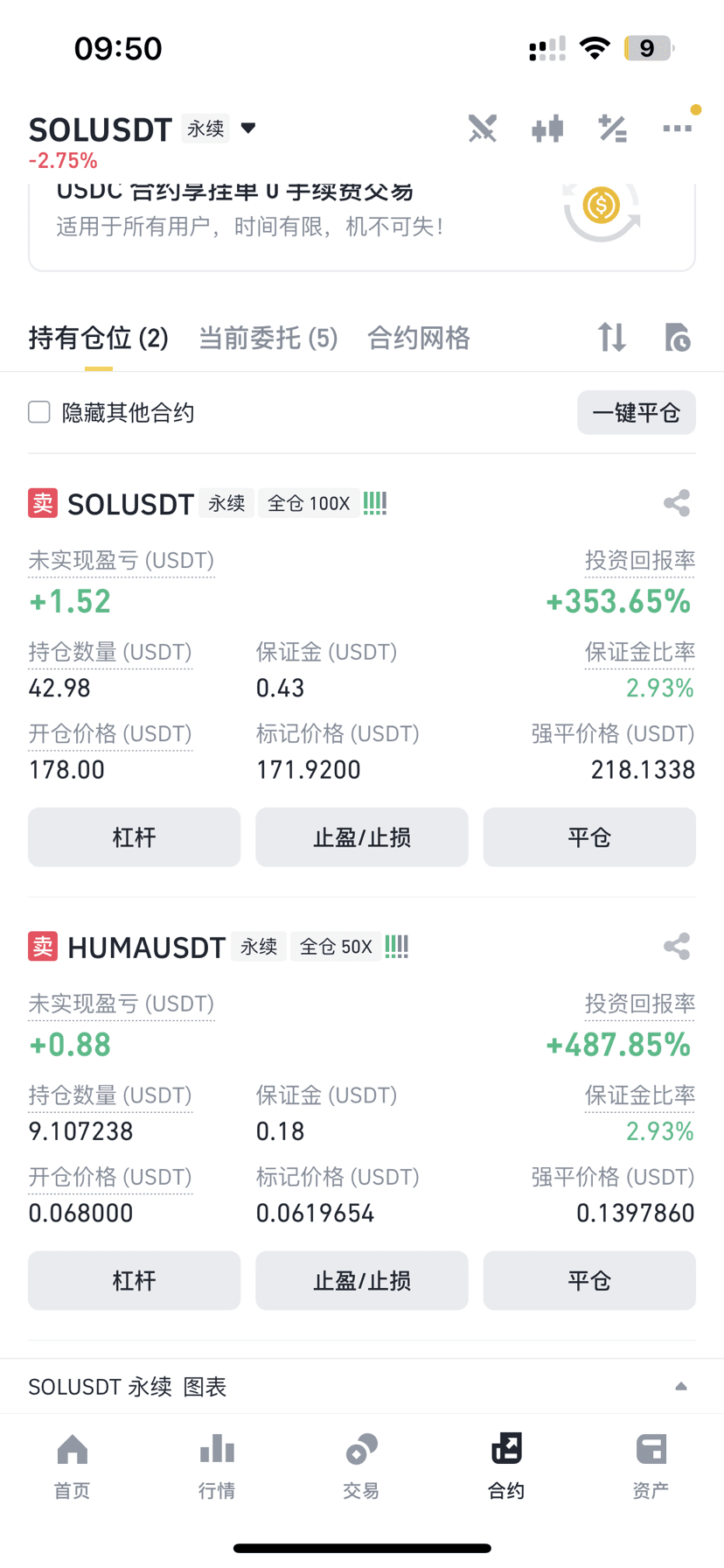
Task: Set 止盈/止损 for the SOLUSDT position
Action: [x=362, y=837]
